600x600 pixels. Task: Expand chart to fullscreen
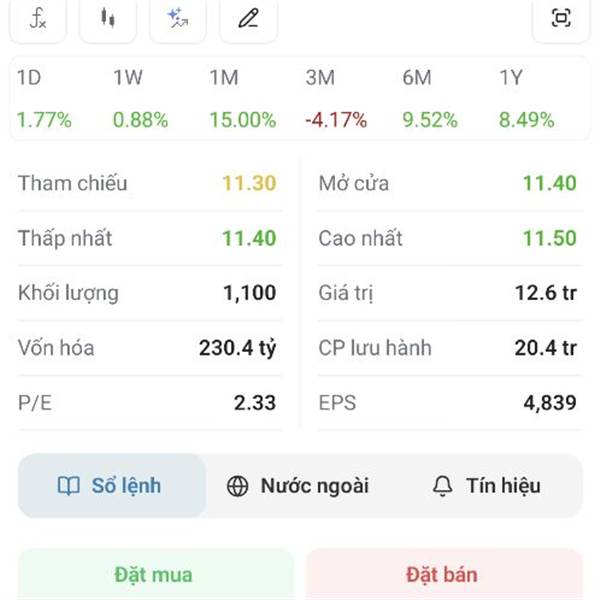click(x=561, y=19)
